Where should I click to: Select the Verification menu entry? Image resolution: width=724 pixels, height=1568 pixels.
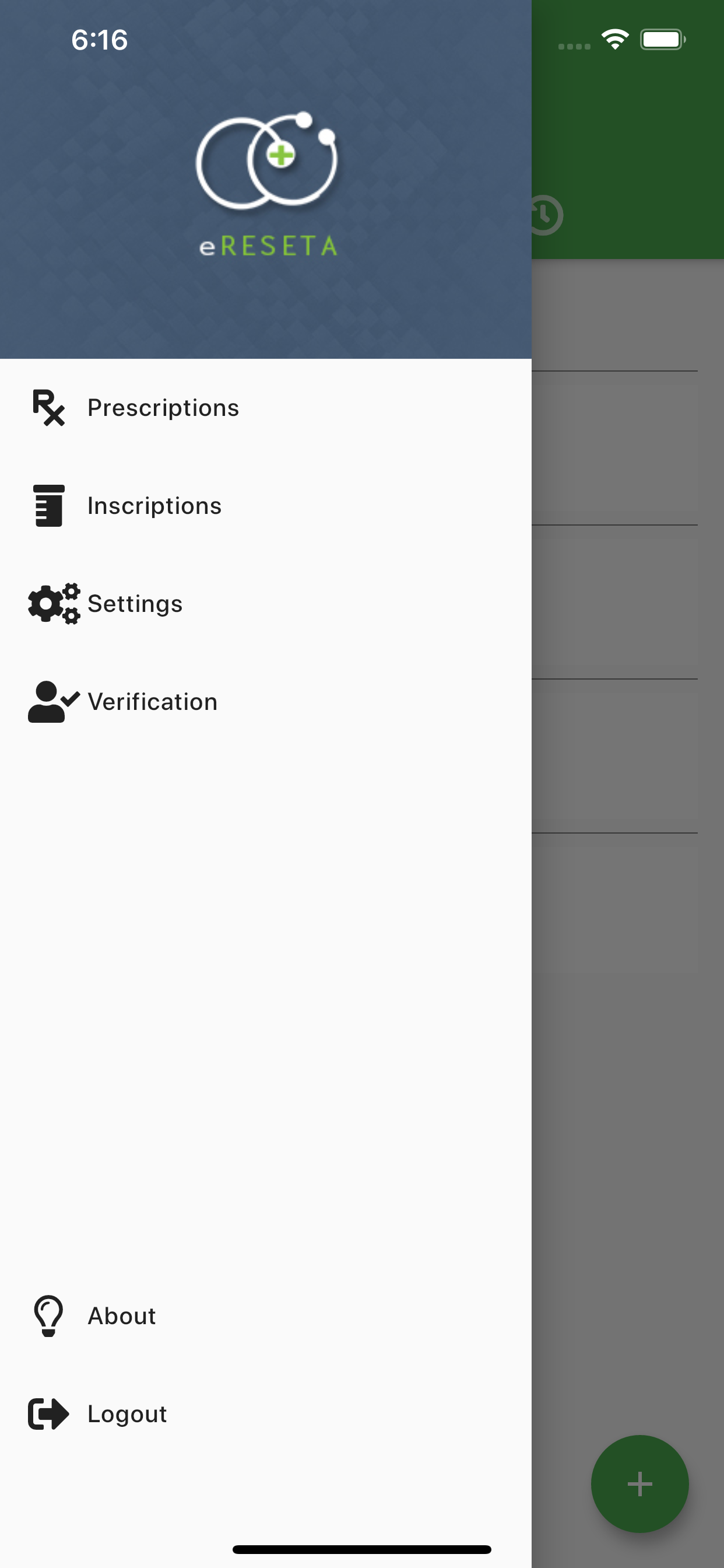pyautogui.click(x=152, y=701)
